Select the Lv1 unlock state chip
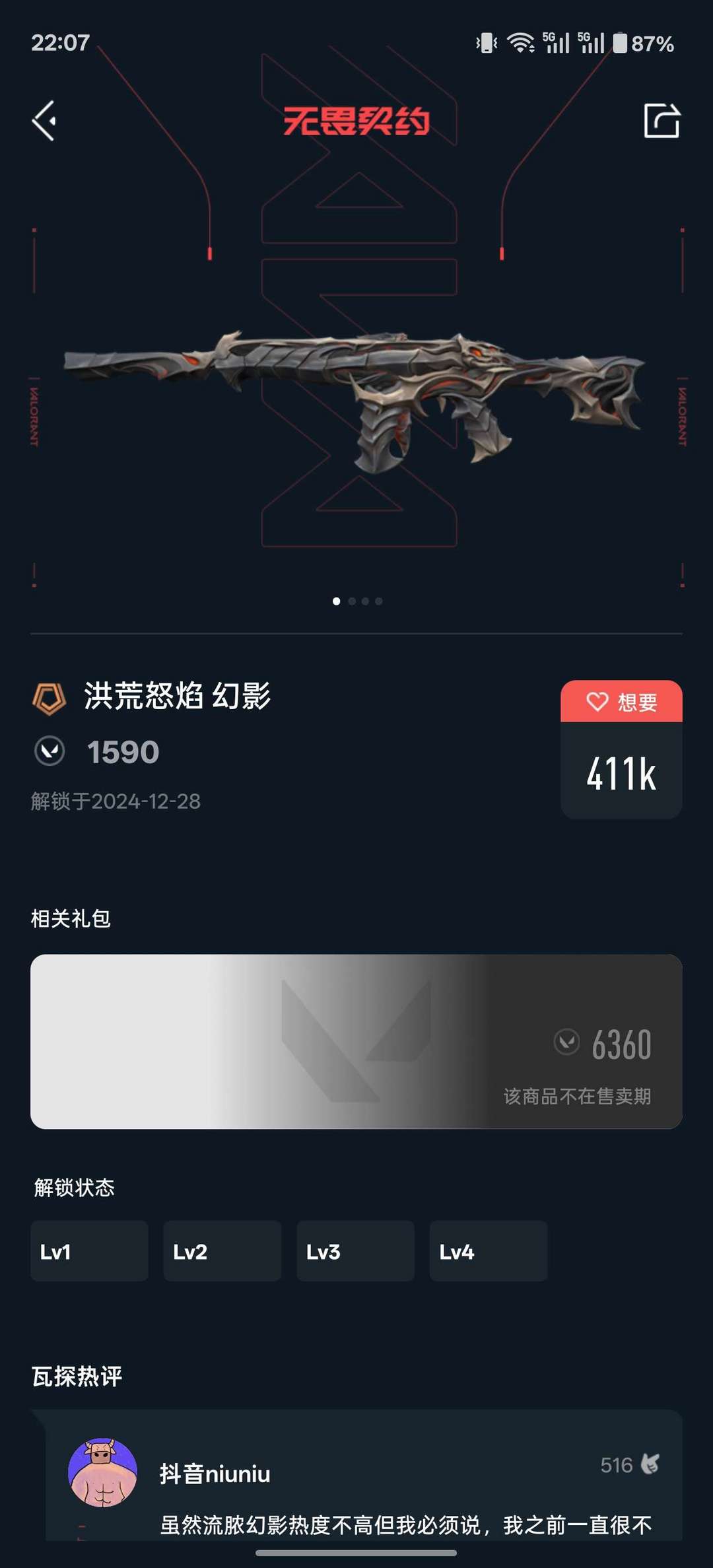Viewport: 713px width, 1568px height. [x=89, y=1250]
